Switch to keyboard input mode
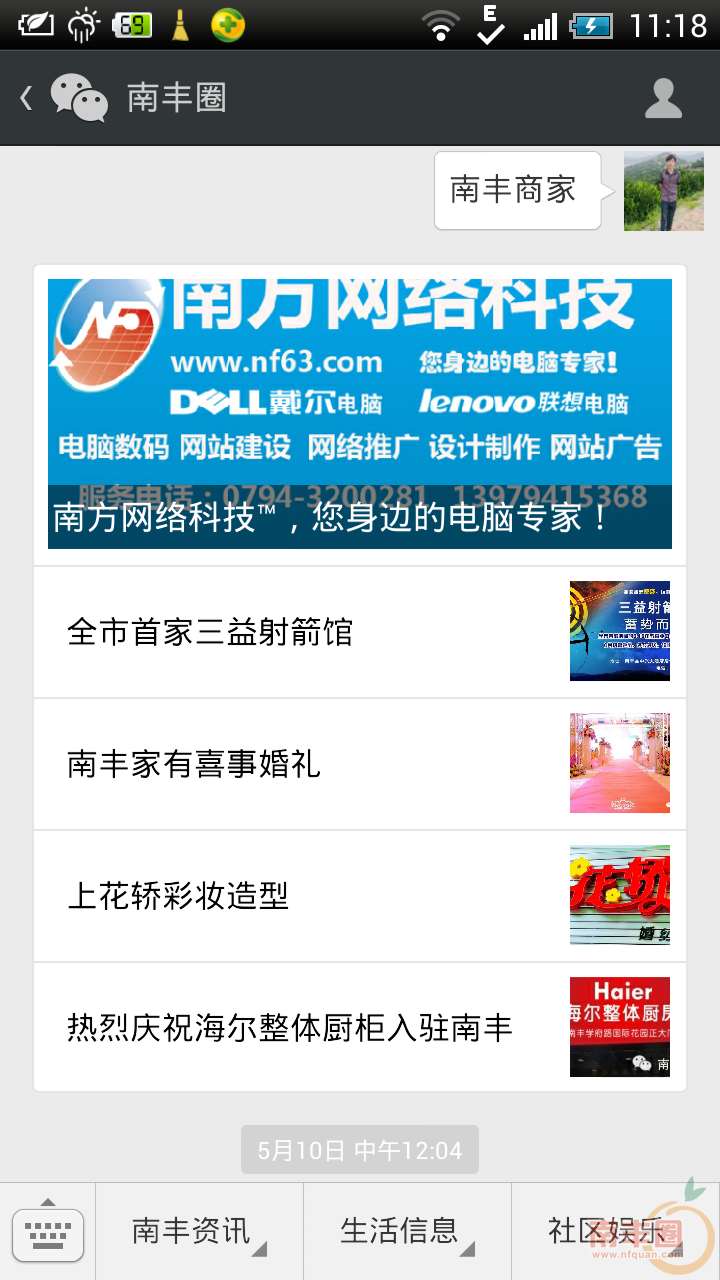This screenshot has height=1280, width=720. coord(48,1232)
